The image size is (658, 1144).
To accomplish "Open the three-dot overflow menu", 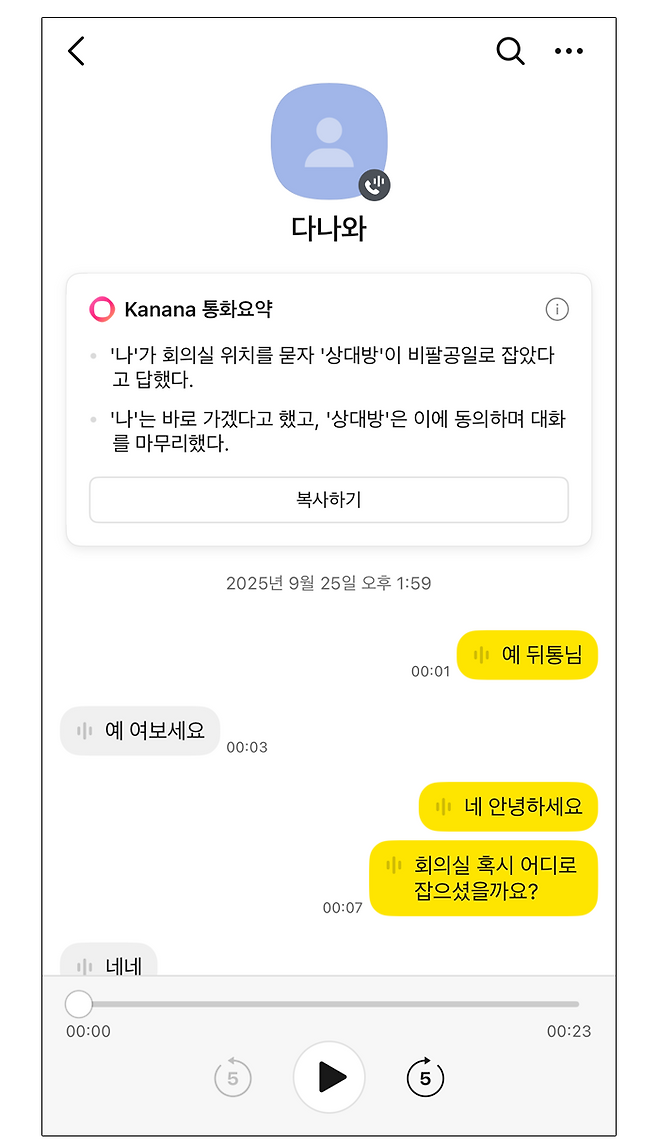I will [568, 51].
